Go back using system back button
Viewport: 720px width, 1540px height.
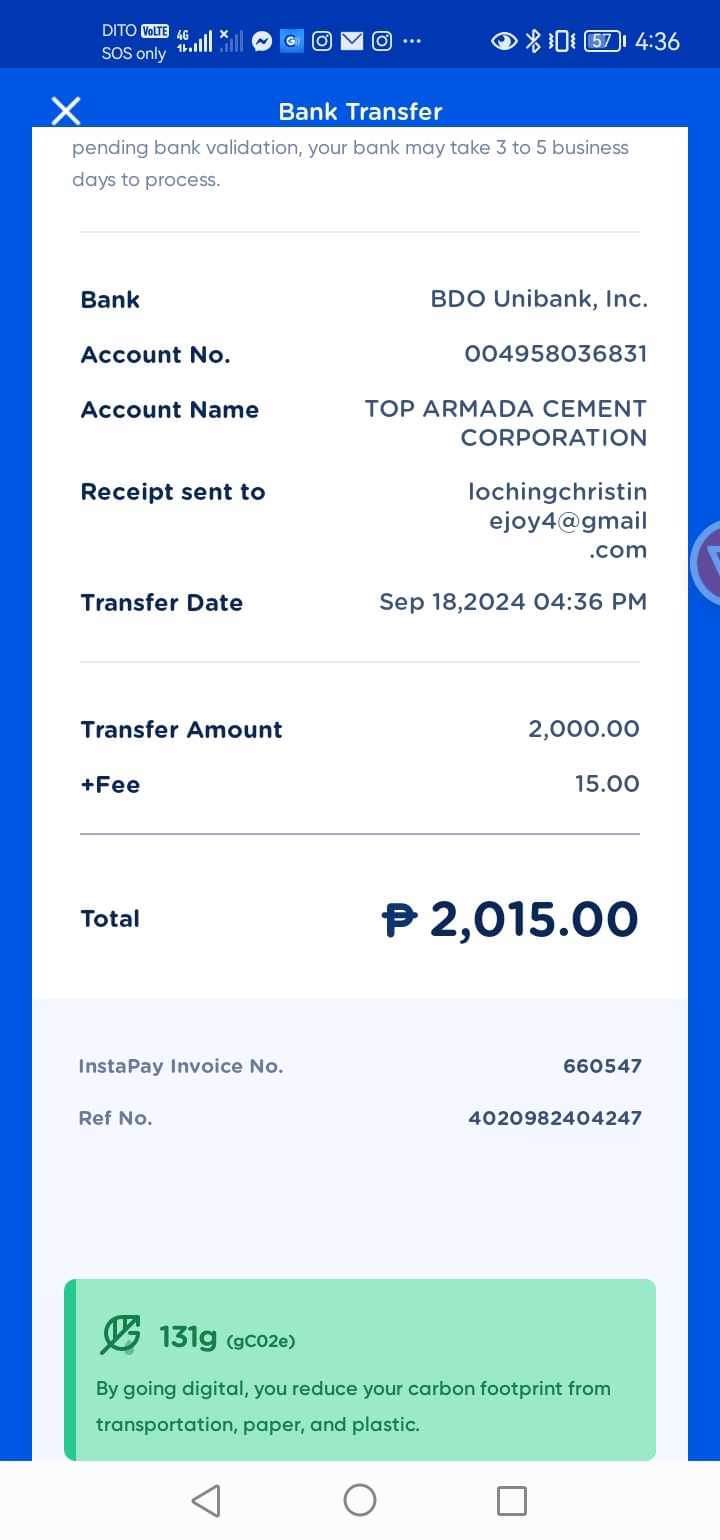[206, 1499]
